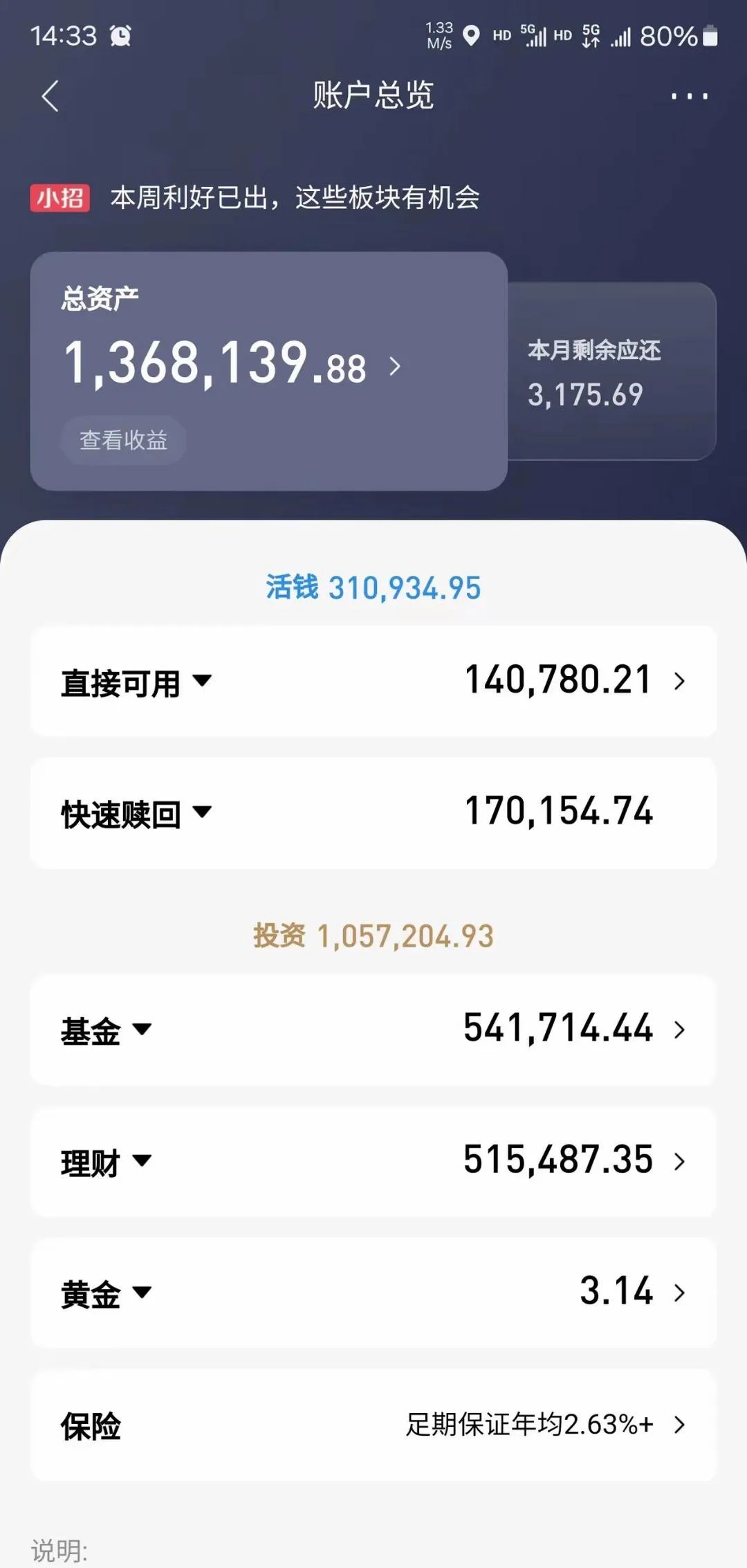Expand the 基金 dropdown arrow
The width and height of the screenshot is (747, 1568).
(x=142, y=1029)
